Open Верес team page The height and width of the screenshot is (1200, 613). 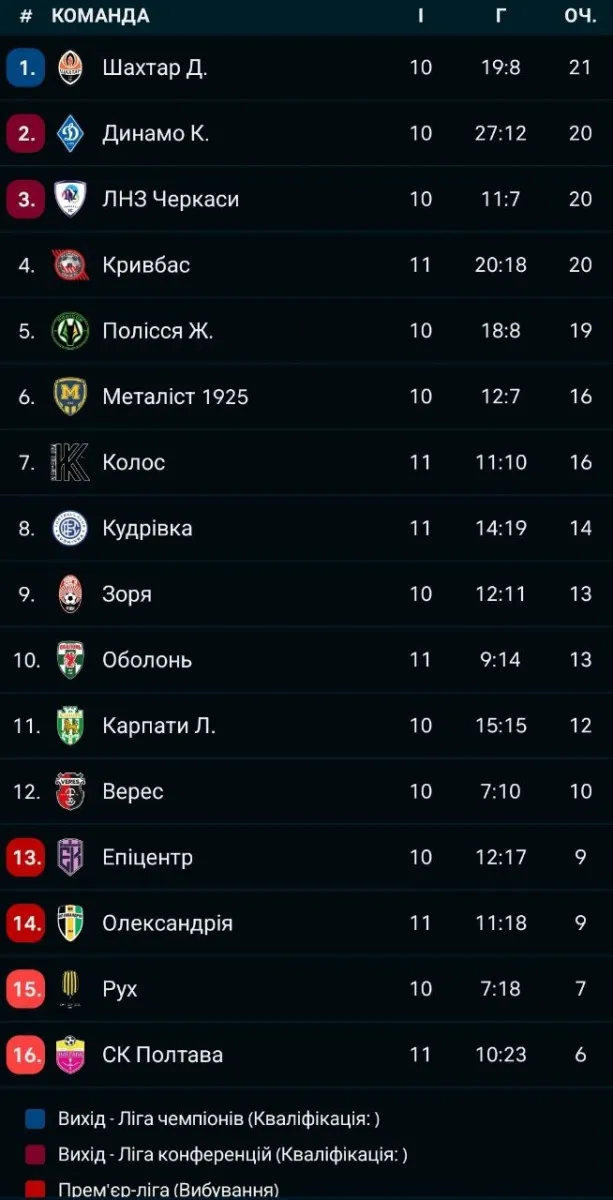pyautogui.click(x=132, y=792)
